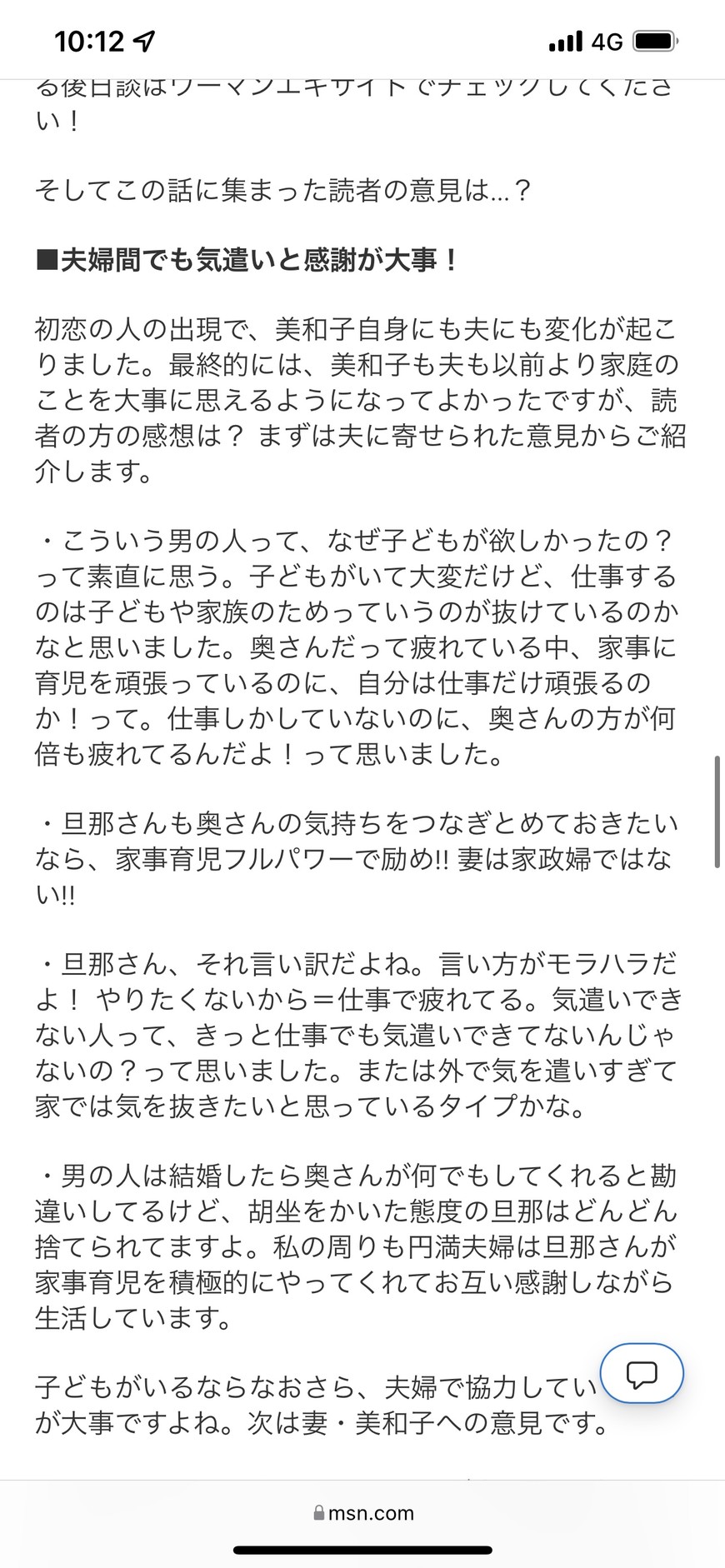Open the floating comment bubble button
This screenshot has width=725, height=1568.
coord(642,1373)
